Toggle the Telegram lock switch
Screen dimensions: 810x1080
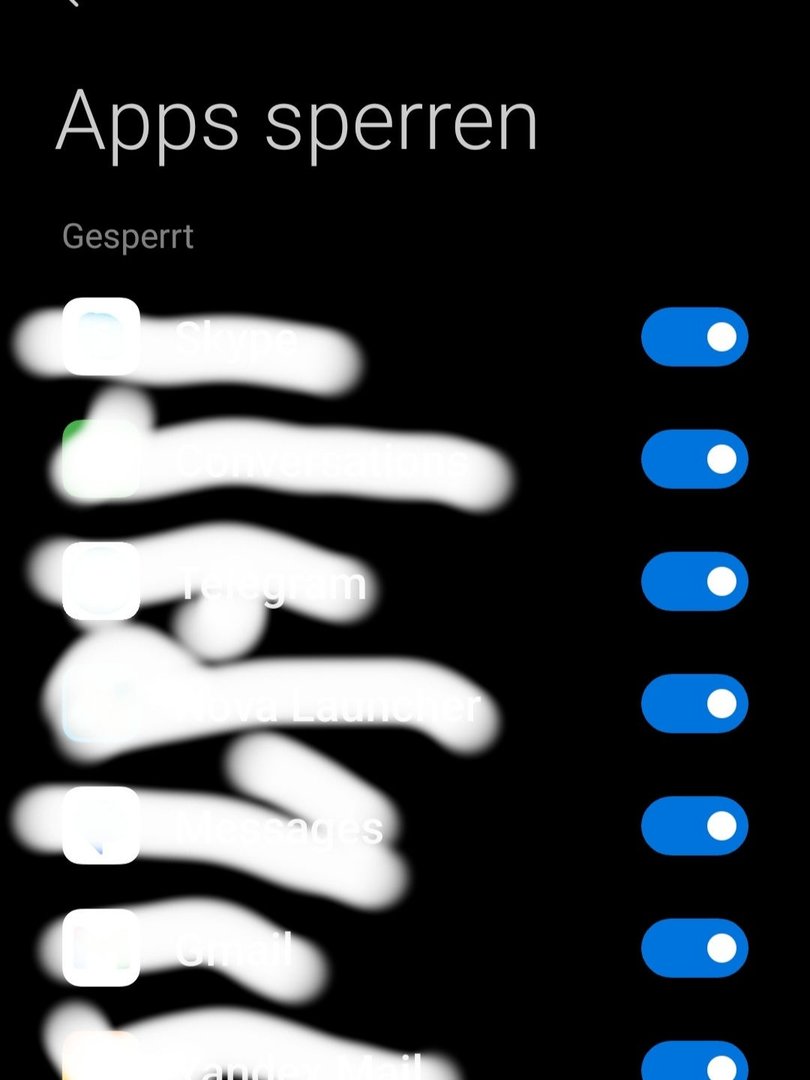tap(694, 581)
